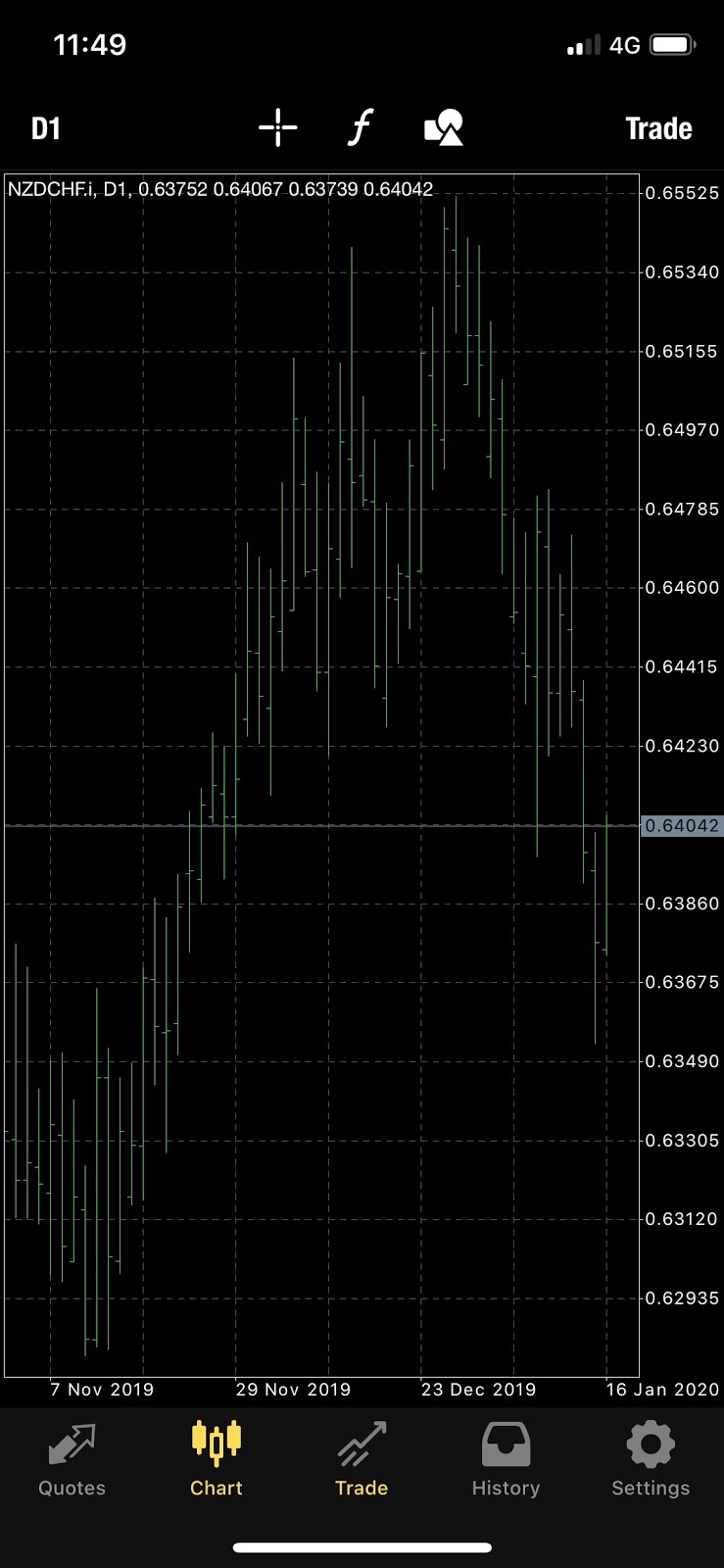Viewport: 724px width, 1568px height.
Task: Open the D1 timeframe selector
Action: (46, 128)
